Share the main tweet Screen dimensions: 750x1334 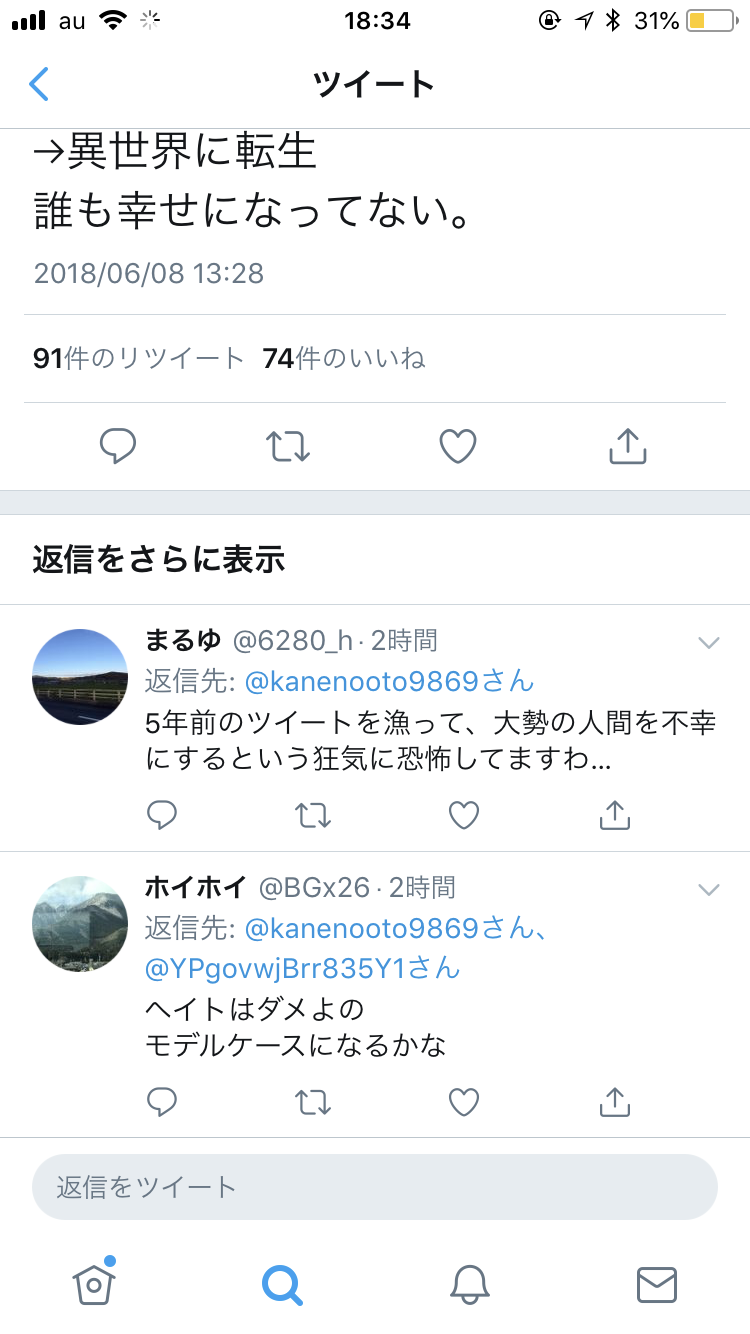[628, 446]
